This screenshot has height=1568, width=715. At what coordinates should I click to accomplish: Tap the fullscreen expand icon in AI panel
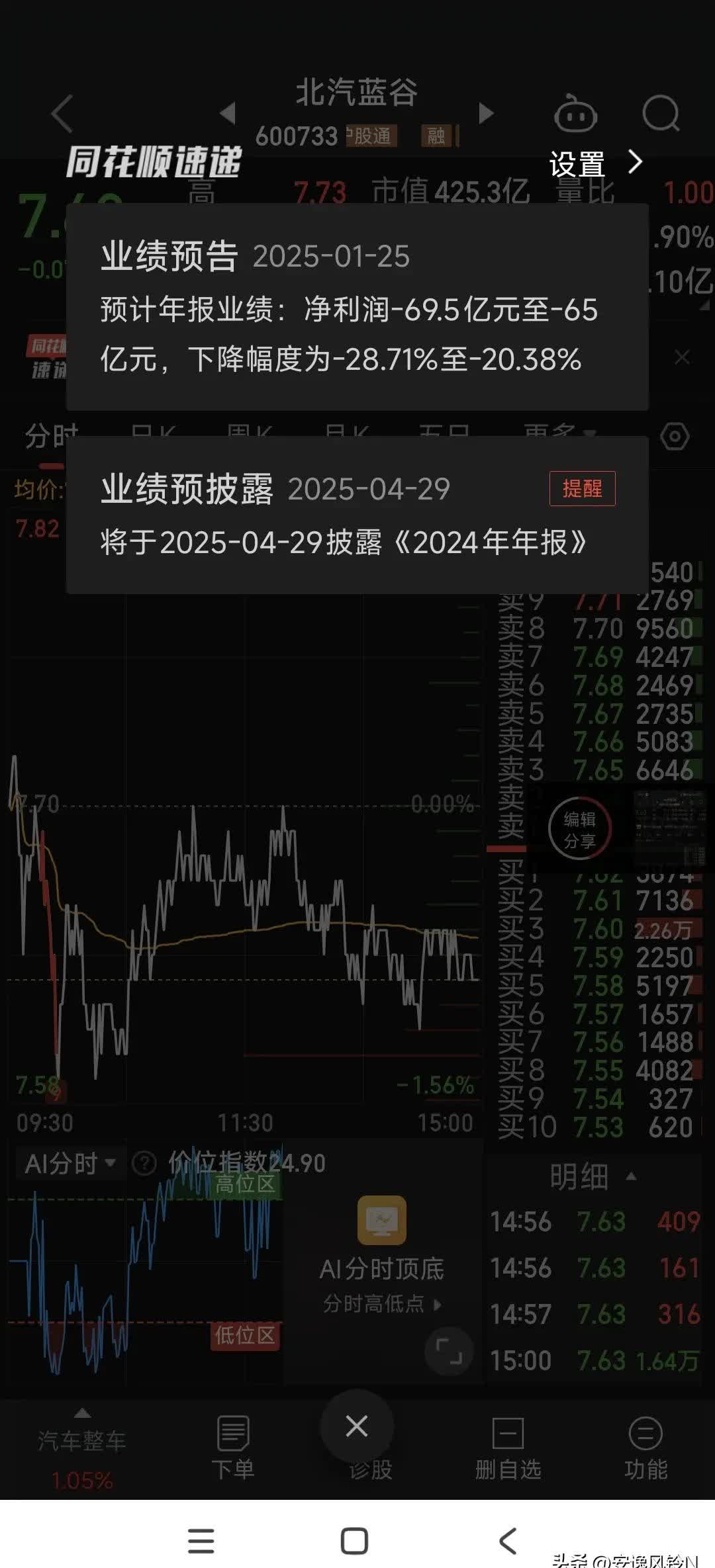click(x=450, y=1352)
